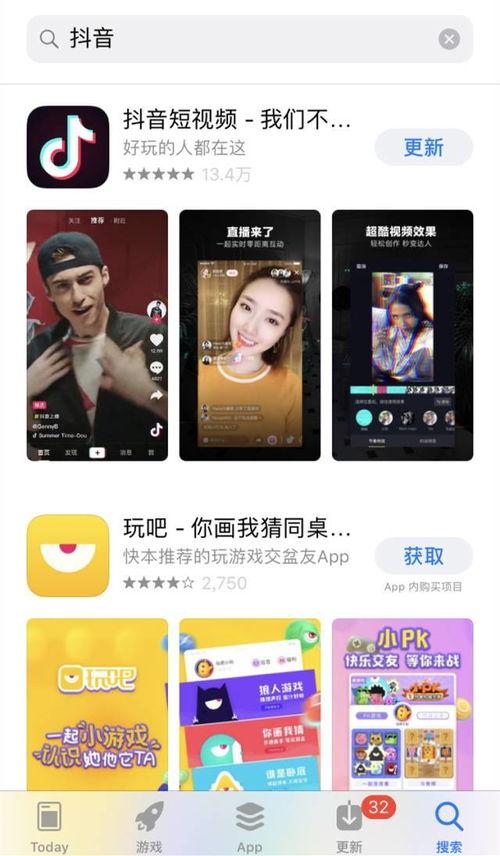Switch to the Today tab
The width and height of the screenshot is (500, 856).
click(x=49, y=826)
